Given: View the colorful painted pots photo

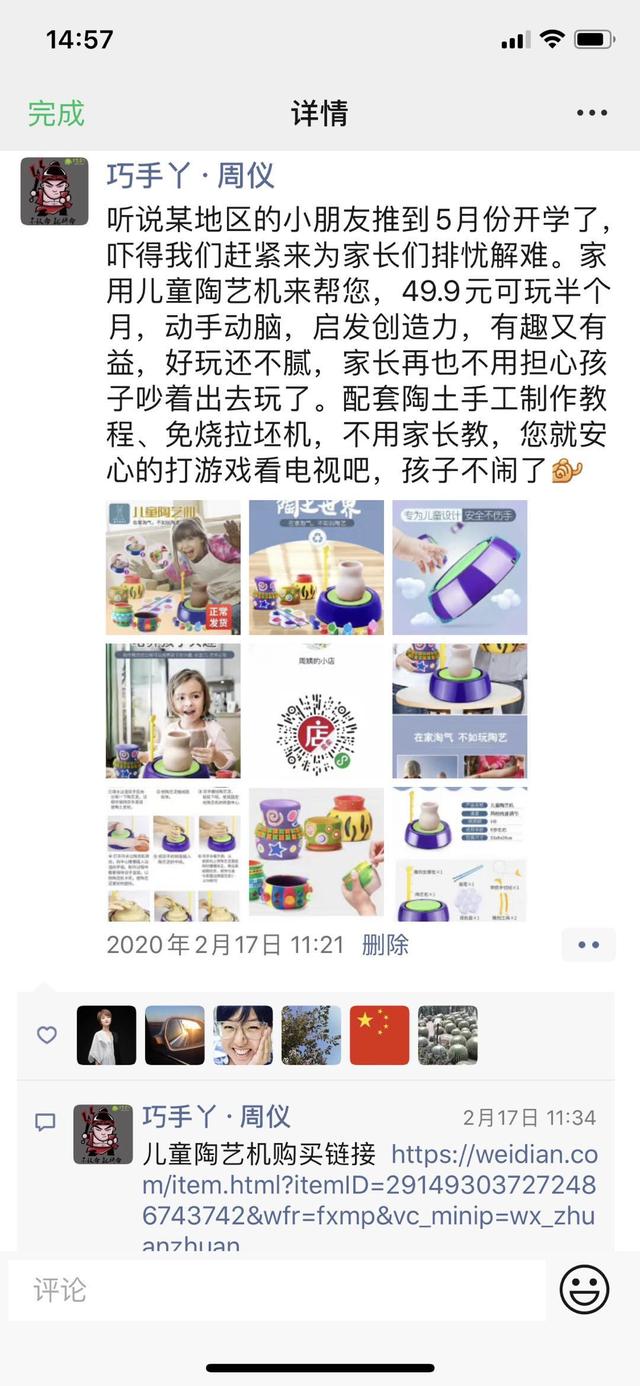Looking at the screenshot, I should pos(316,853).
